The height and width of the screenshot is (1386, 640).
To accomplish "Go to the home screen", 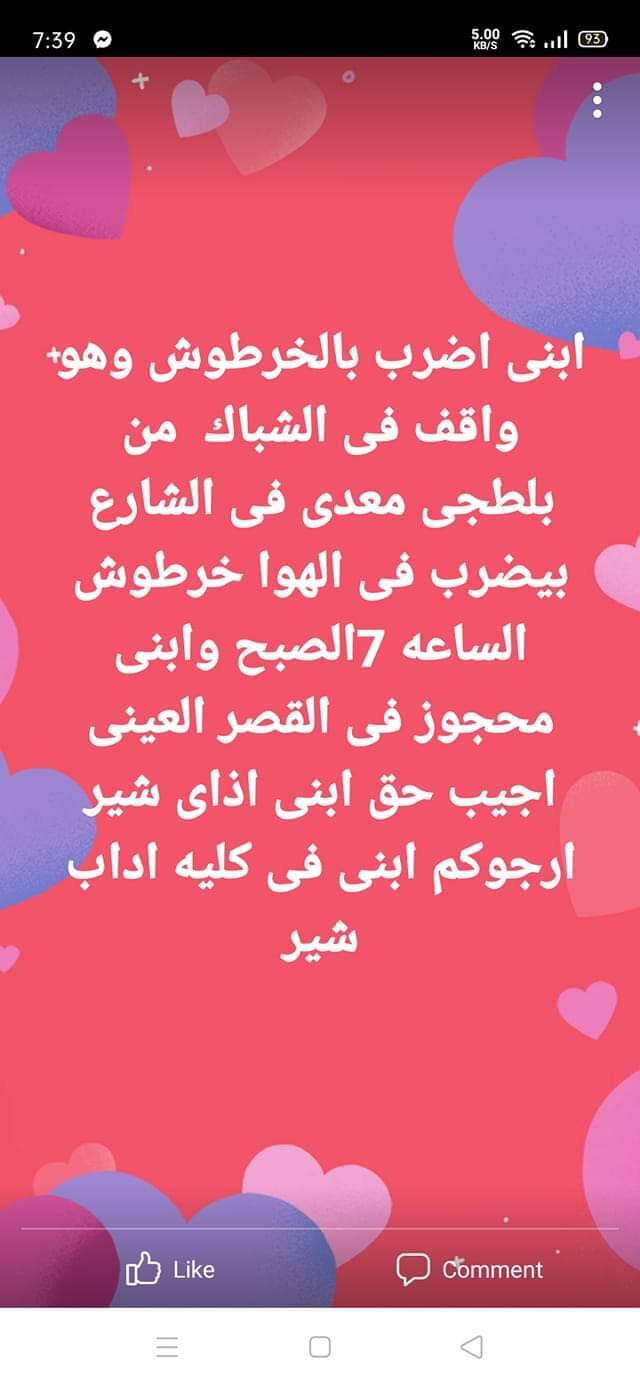I will pyautogui.click(x=320, y=1347).
